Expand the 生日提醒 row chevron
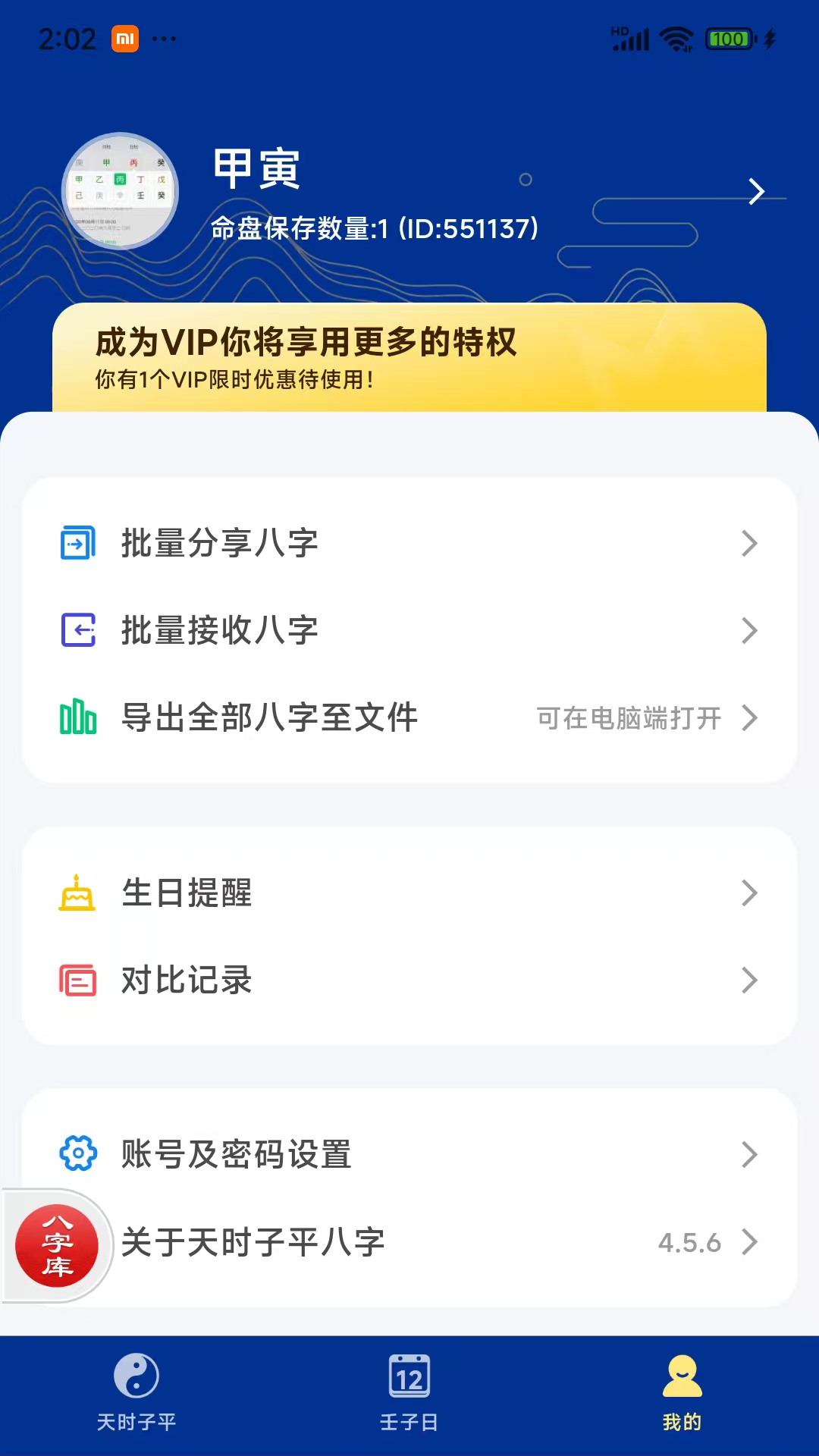The width and height of the screenshot is (819, 1456). click(x=750, y=893)
